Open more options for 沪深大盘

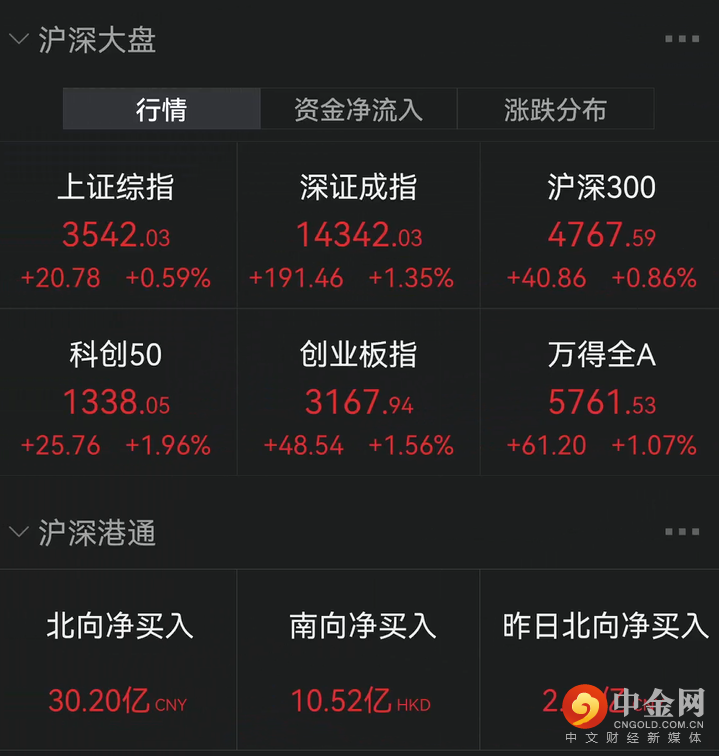pyautogui.click(x=682, y=40)
